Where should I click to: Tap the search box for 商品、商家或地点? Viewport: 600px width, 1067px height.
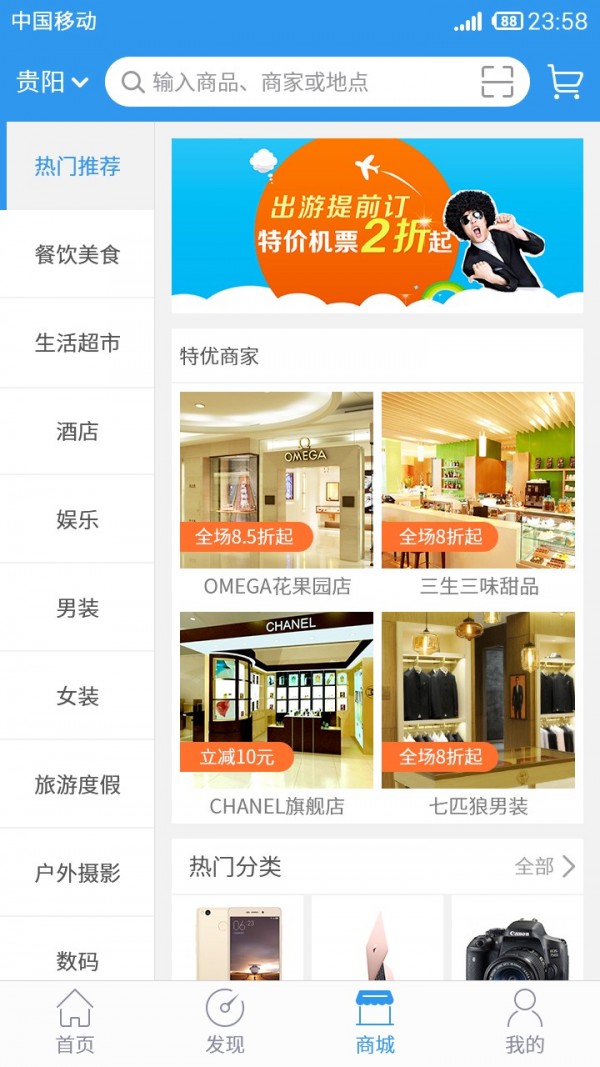coord(300,82)
